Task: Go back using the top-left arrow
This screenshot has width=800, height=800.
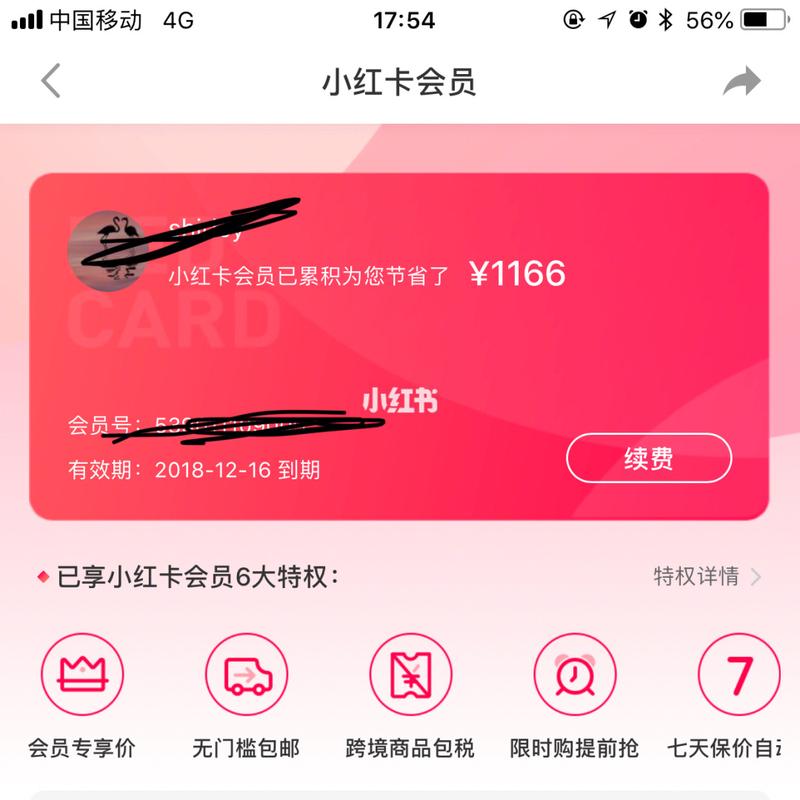Action: click(x=51, y=81)
